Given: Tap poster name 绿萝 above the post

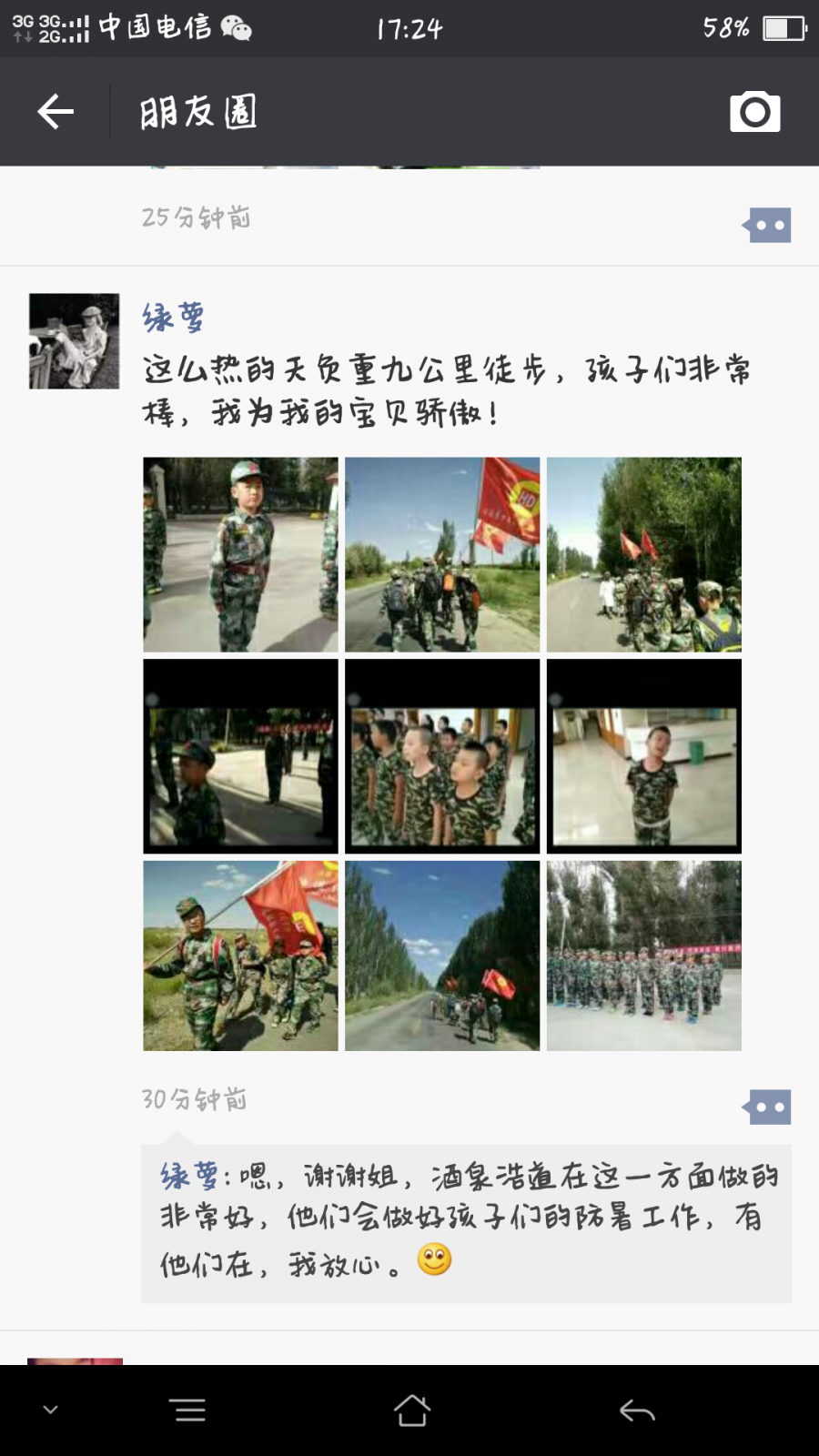Looking at the screenshot, I should pos(173,318).
